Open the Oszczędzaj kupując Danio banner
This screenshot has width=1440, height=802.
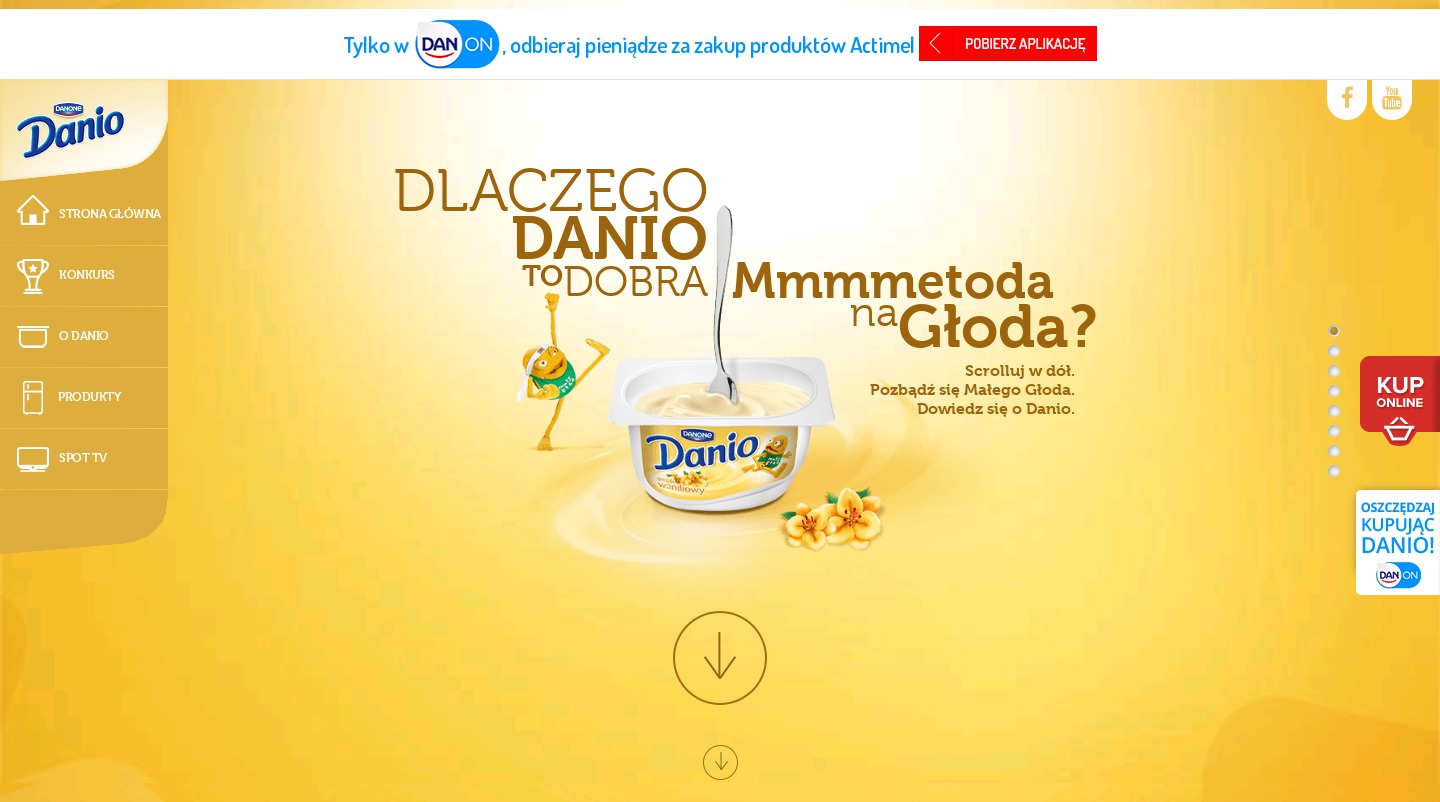pos(1398,542)
